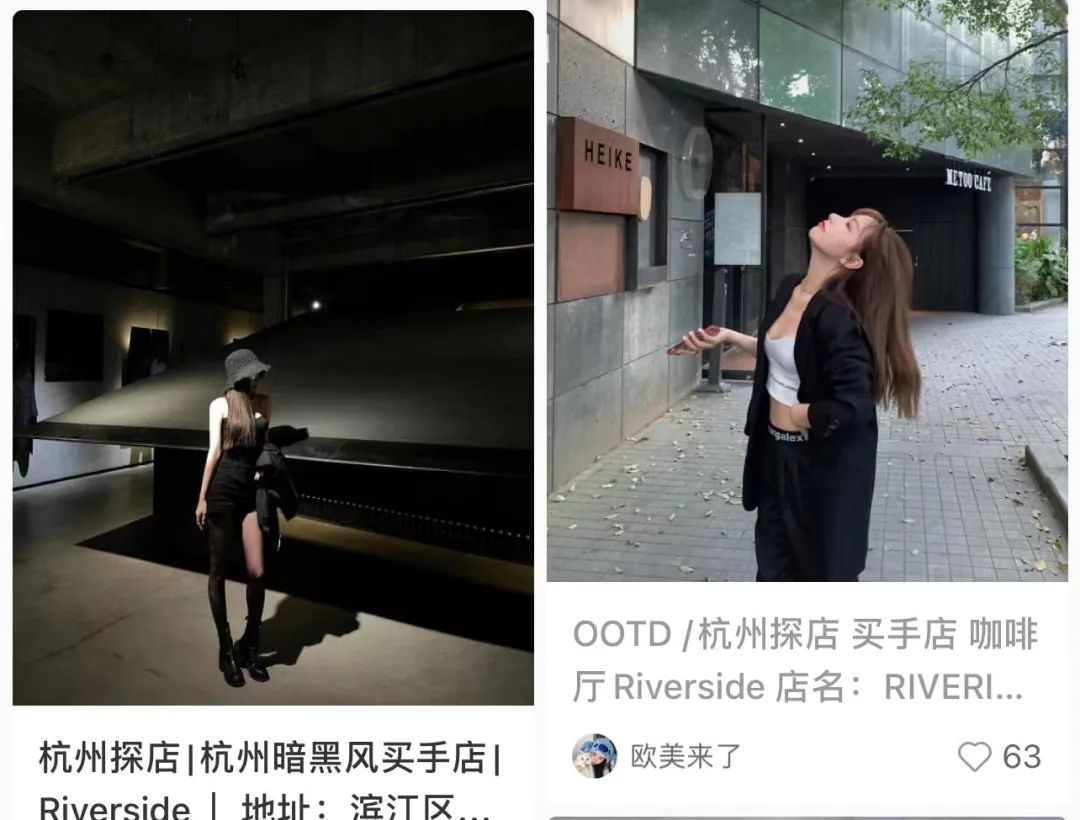Open the 杭州暗黑风买手店 post photo
The height and width of the screenshot is (820, 1080).
click(272, 358)
